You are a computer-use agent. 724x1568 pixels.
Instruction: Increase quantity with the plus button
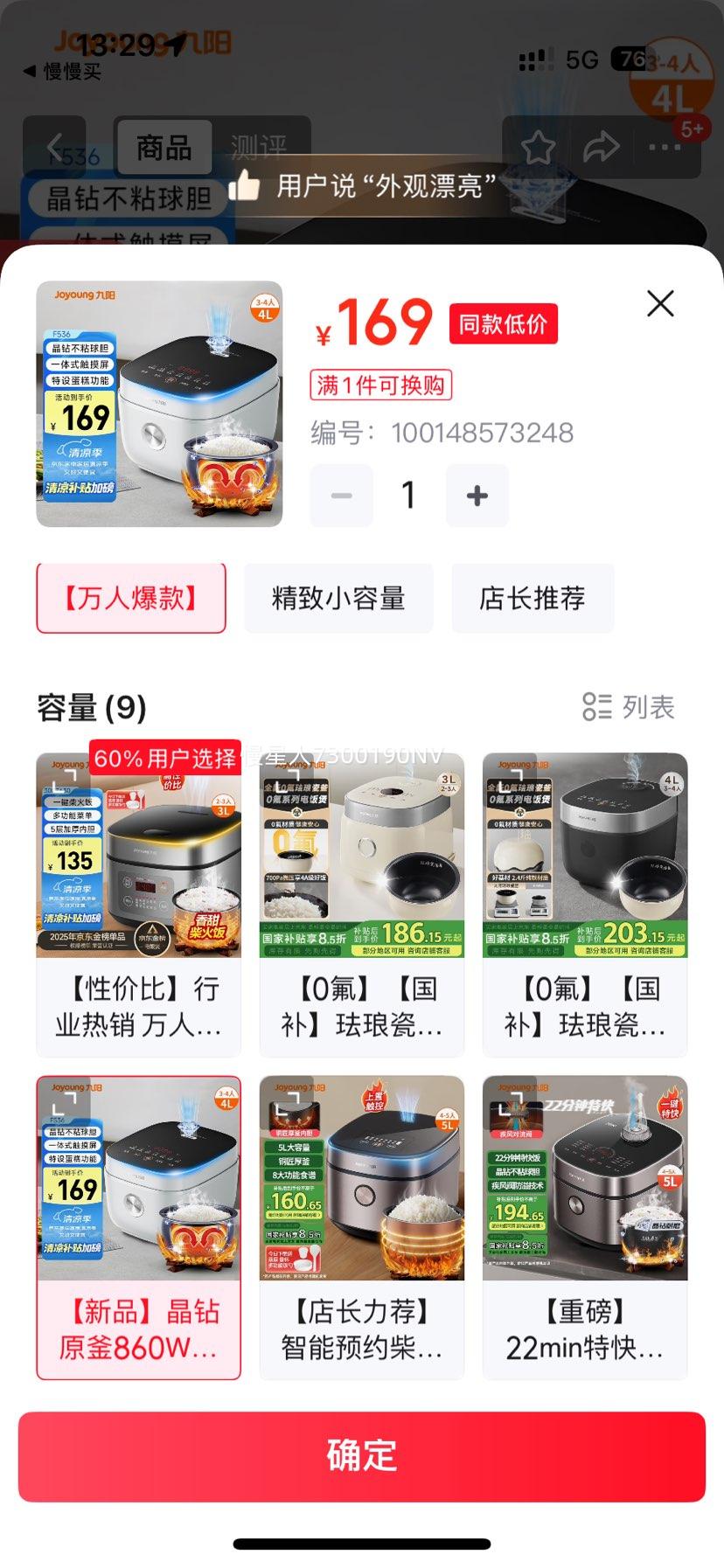477,496
